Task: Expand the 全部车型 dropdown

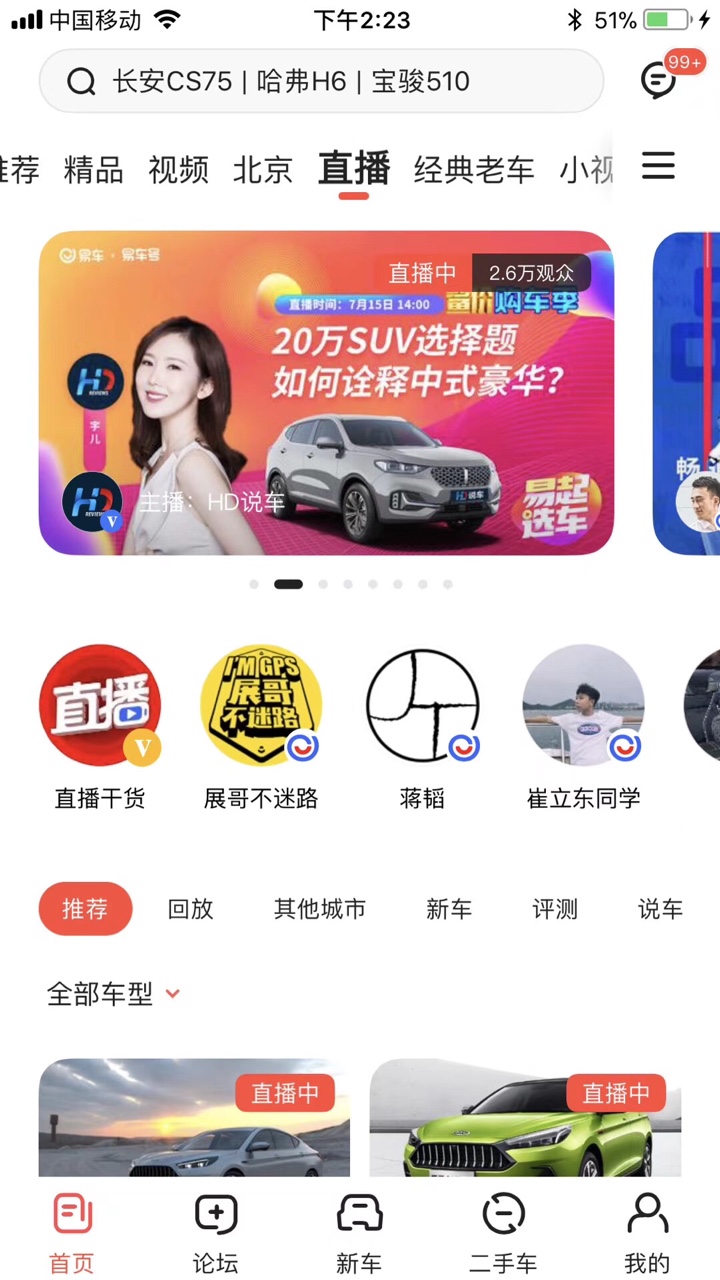Action: [113, 994]
